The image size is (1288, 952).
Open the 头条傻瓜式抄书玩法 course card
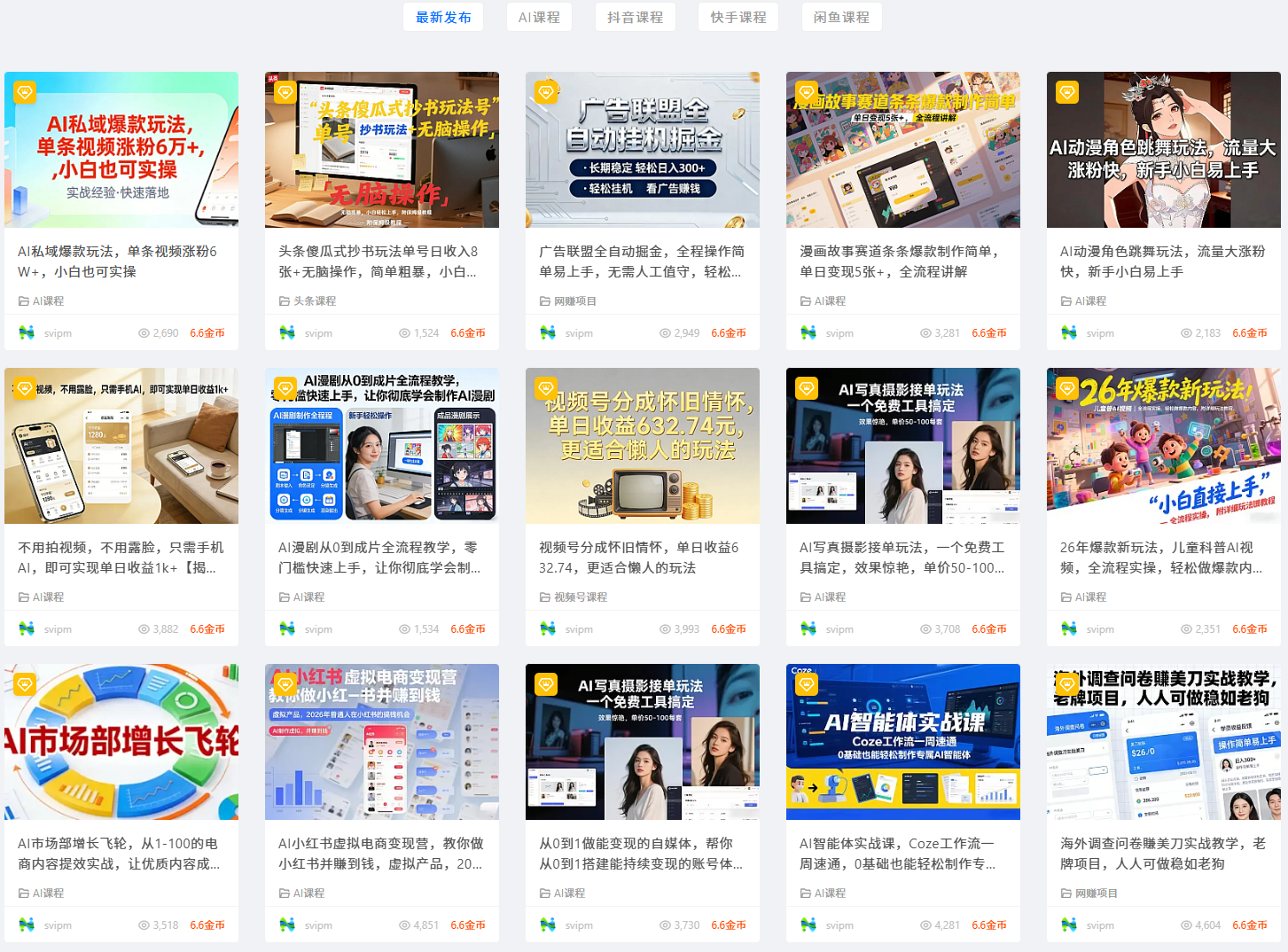coord(381,151)
